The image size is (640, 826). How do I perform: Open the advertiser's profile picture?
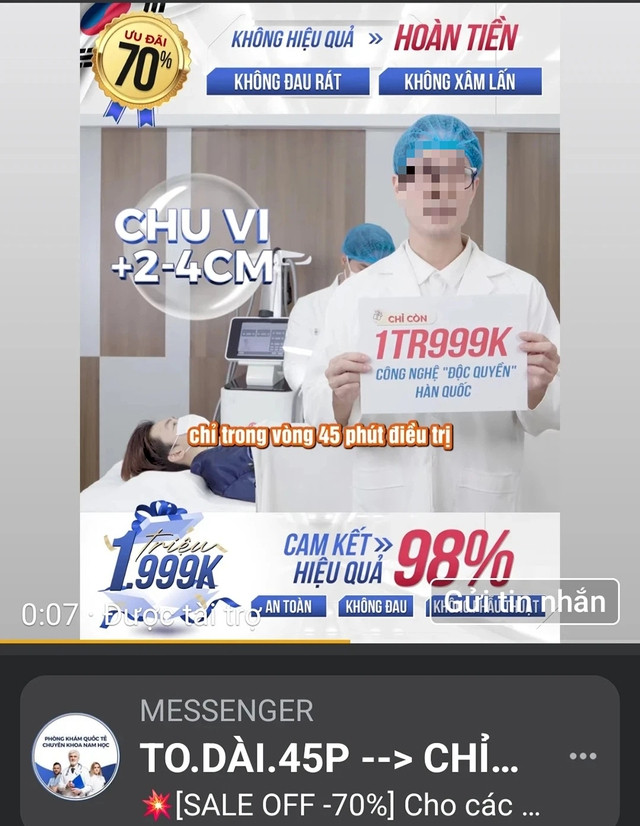(76, 756)
